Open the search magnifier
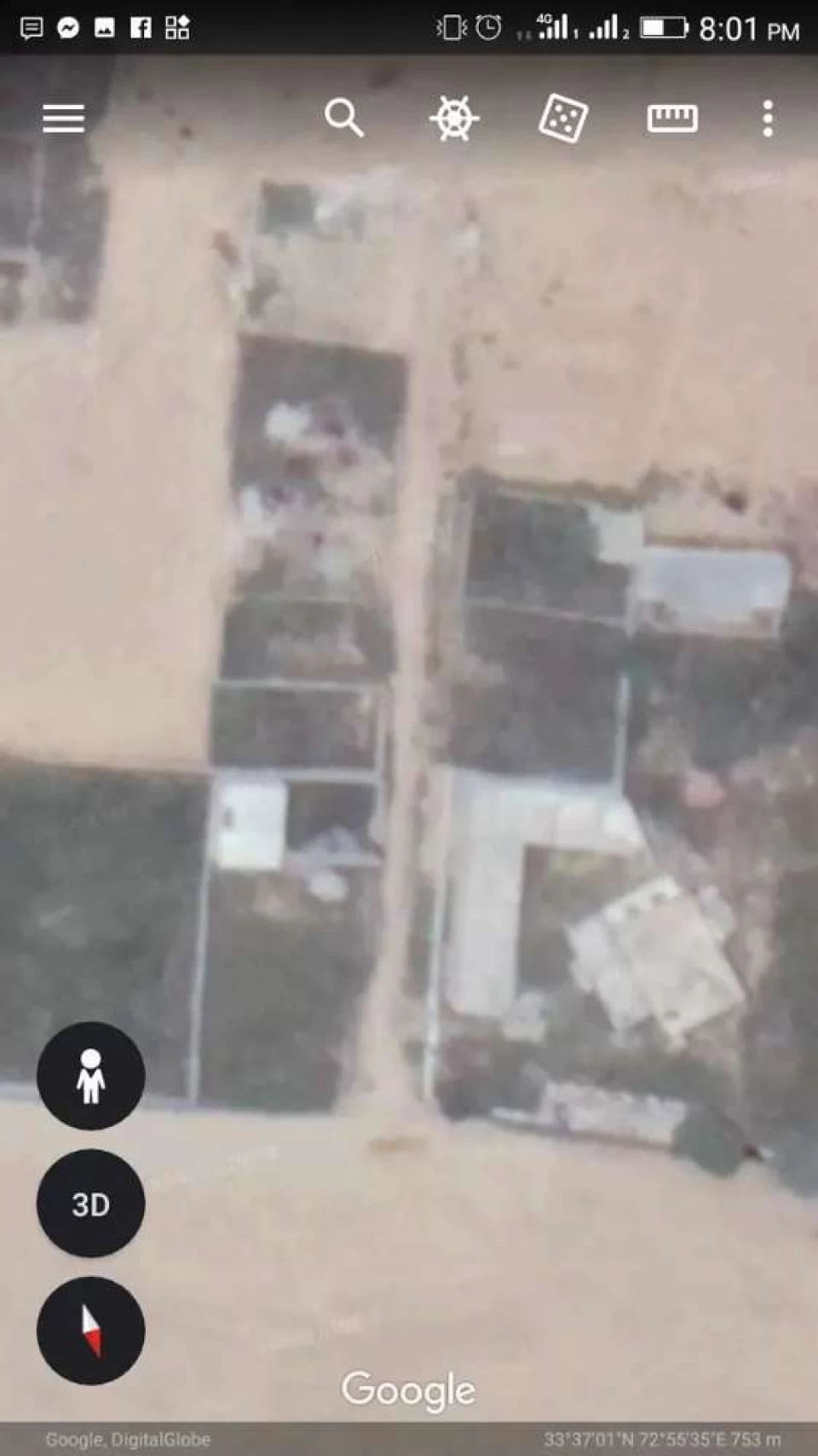 (x=344, y=118)
